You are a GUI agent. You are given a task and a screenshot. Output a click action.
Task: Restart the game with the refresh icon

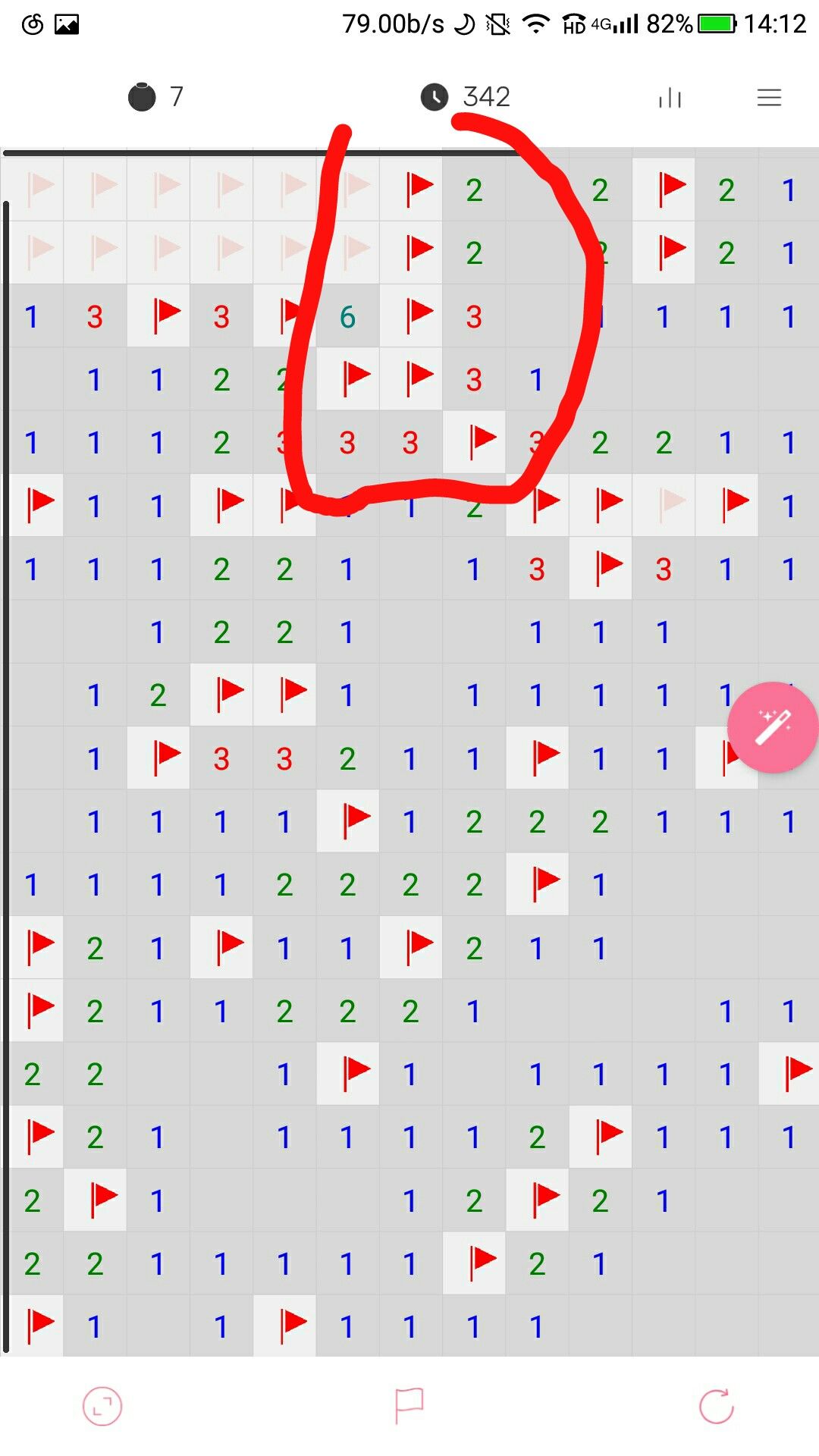point(717,1407)
